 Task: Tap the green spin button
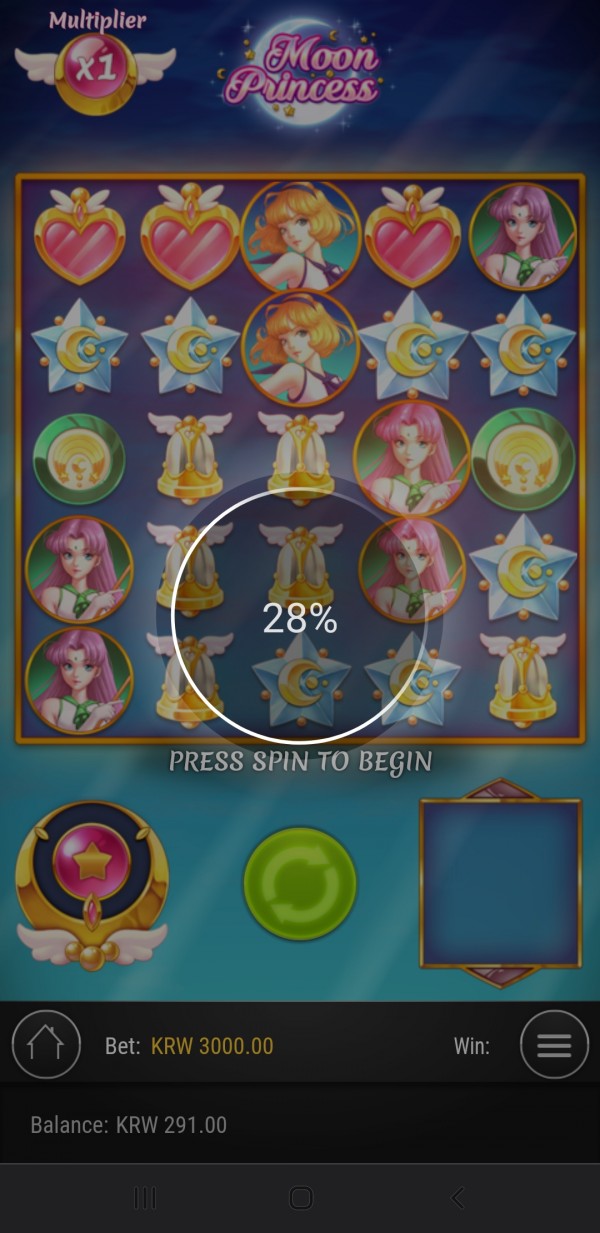tap(300, 883)
